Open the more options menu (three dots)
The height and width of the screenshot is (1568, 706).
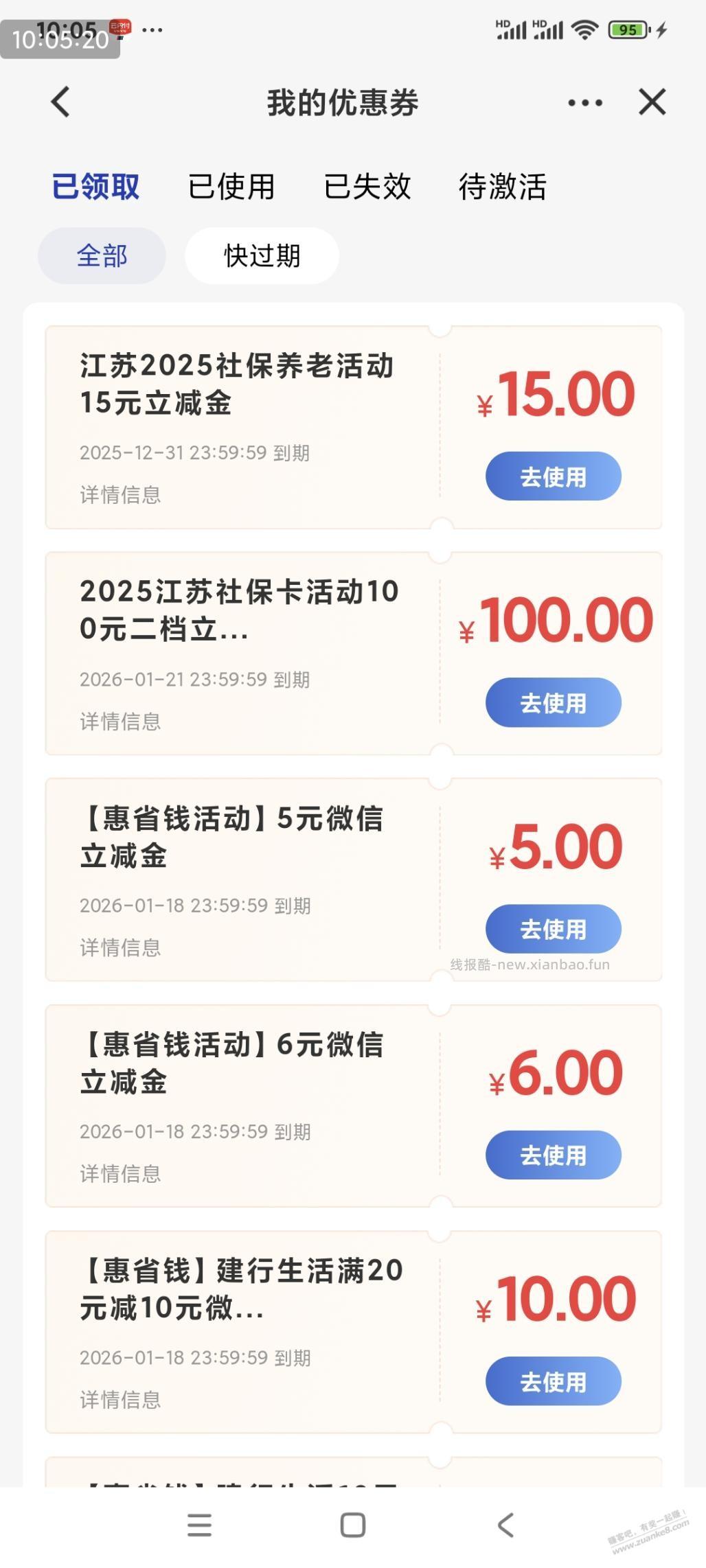[x=582, y=102]
